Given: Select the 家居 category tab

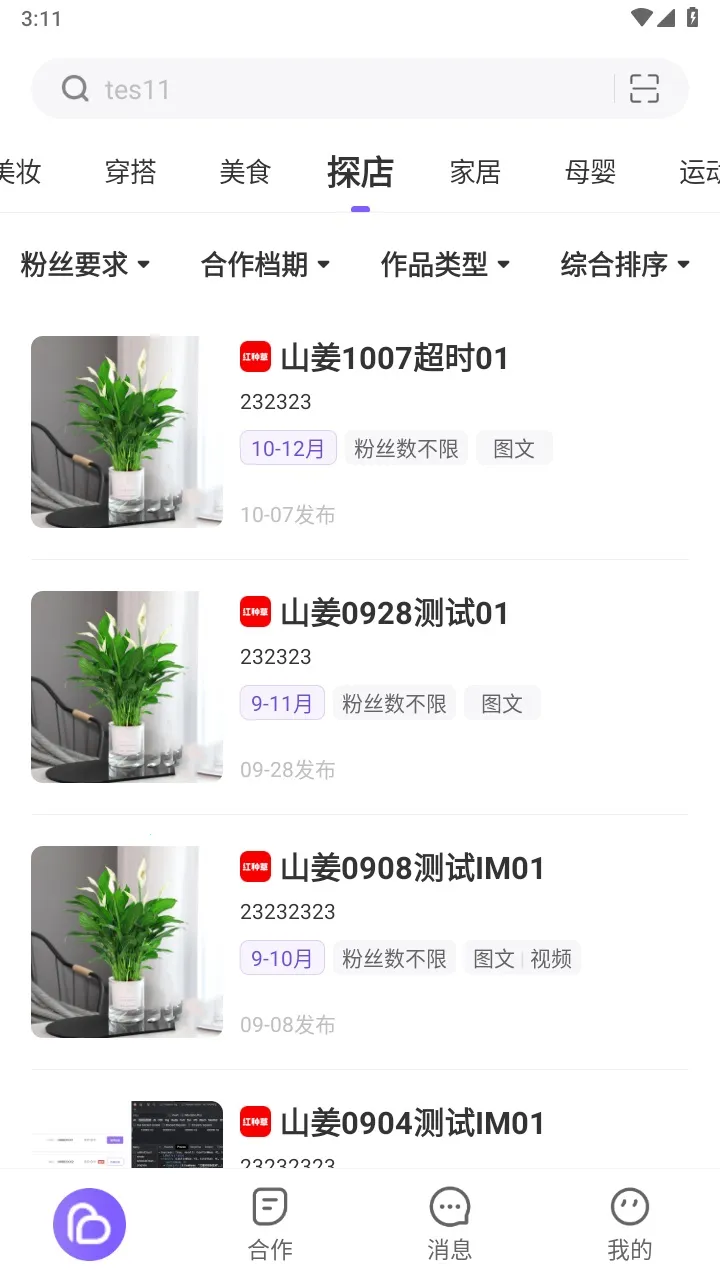Looking at the screenshot, I should coord(475,173).
